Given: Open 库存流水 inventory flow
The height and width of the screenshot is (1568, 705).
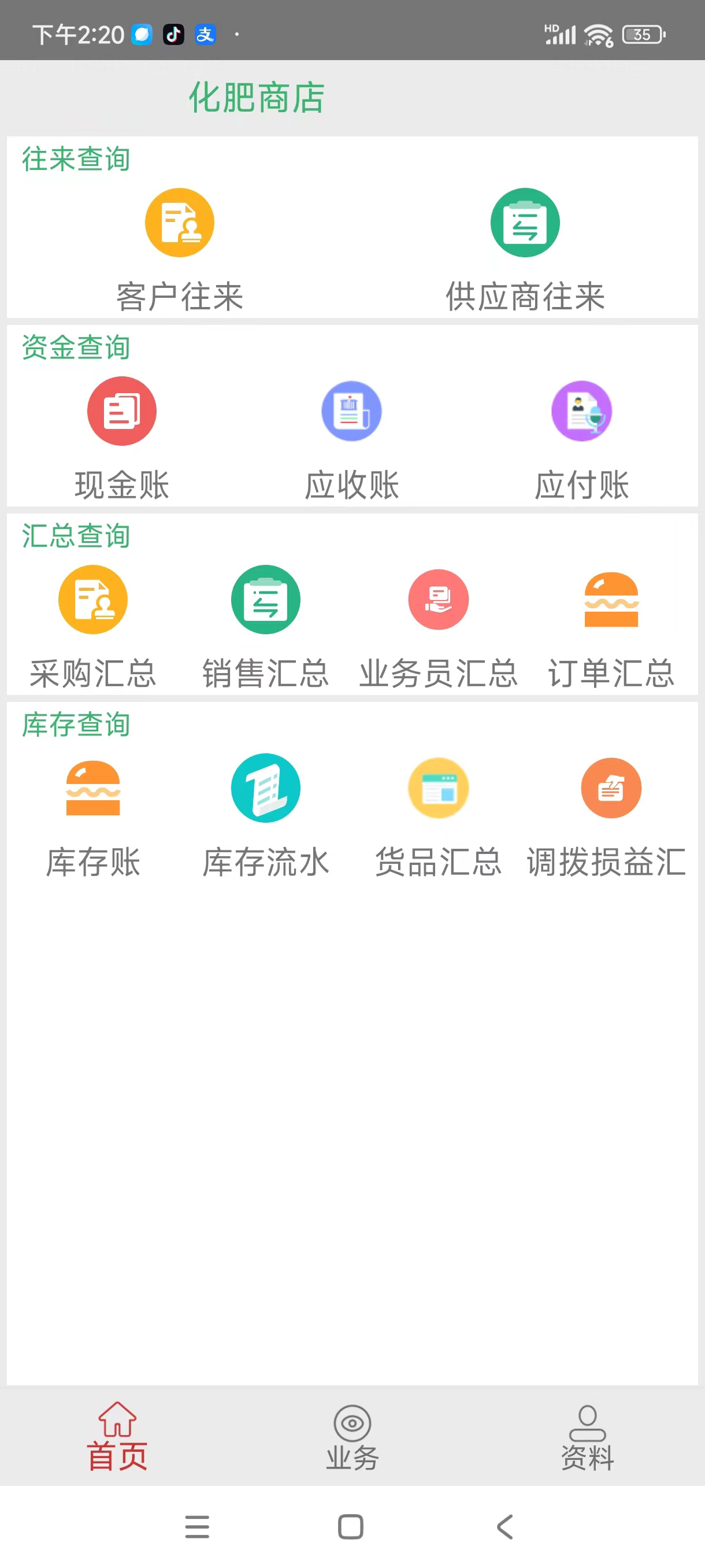Looking at the screenshot, I should click(x=266, y=816).
